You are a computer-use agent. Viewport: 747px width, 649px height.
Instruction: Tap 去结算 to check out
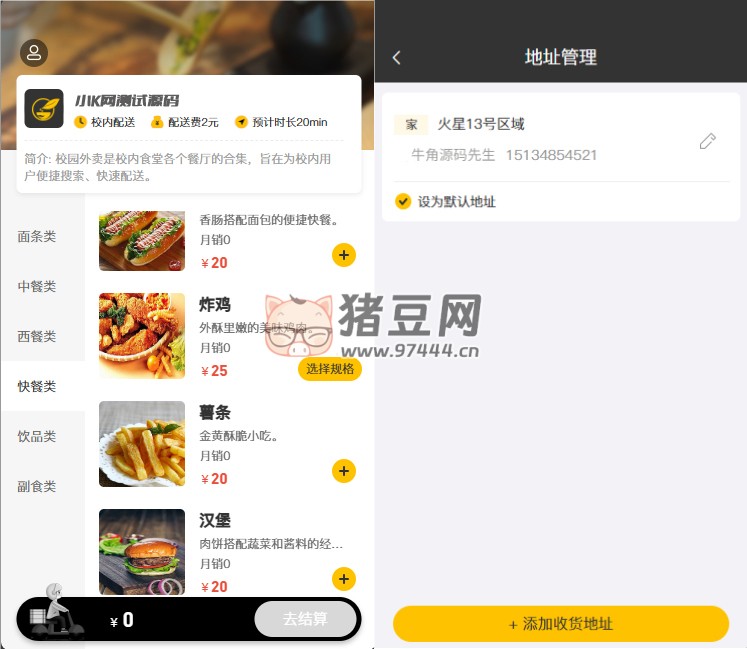pos(305,619)
